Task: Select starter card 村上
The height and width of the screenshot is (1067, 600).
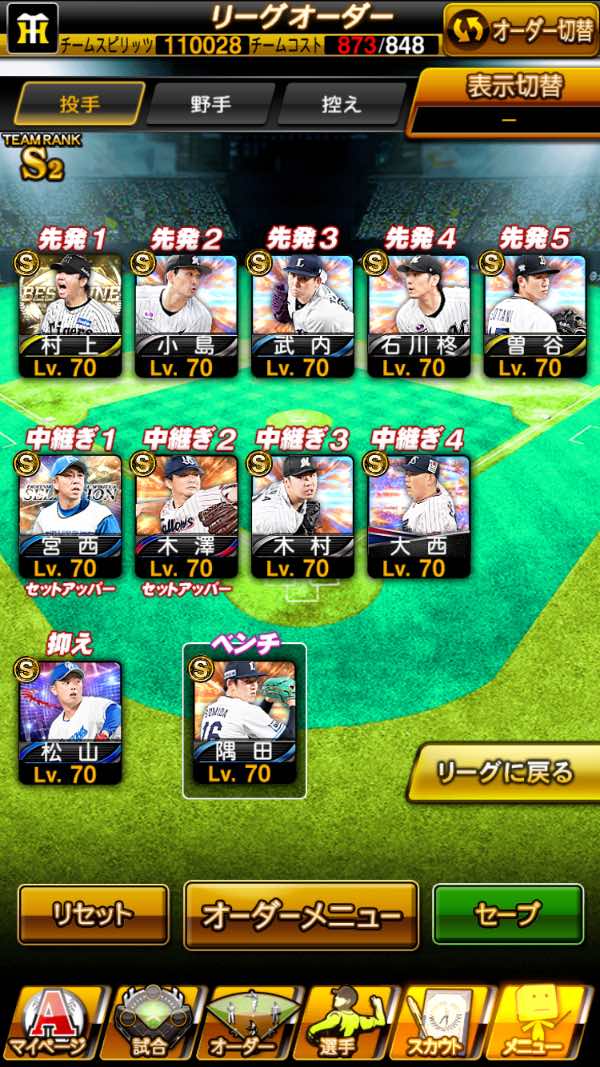Action: (x=70, y=316)
